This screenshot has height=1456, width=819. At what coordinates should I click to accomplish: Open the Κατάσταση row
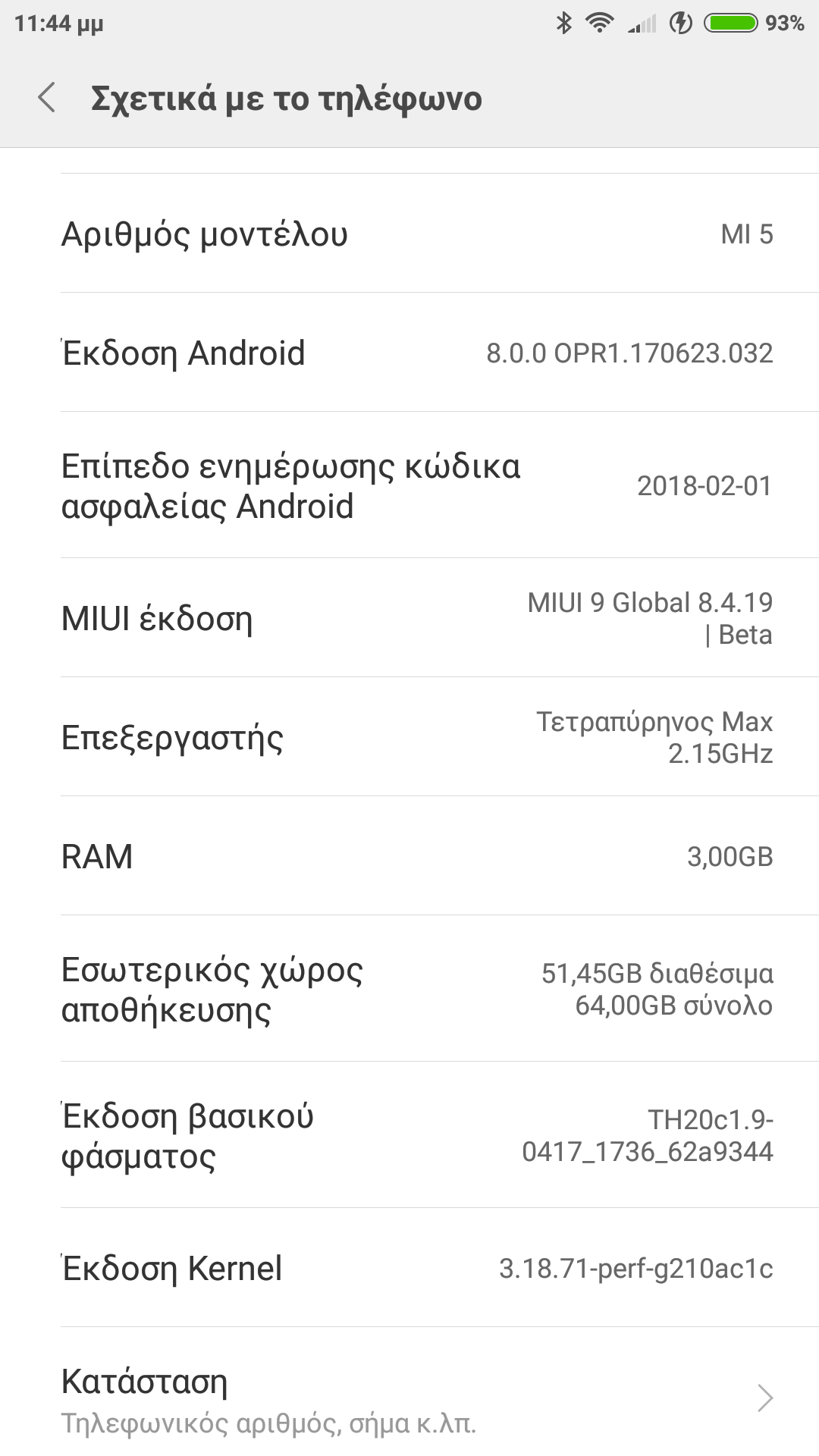[409, 1399]
